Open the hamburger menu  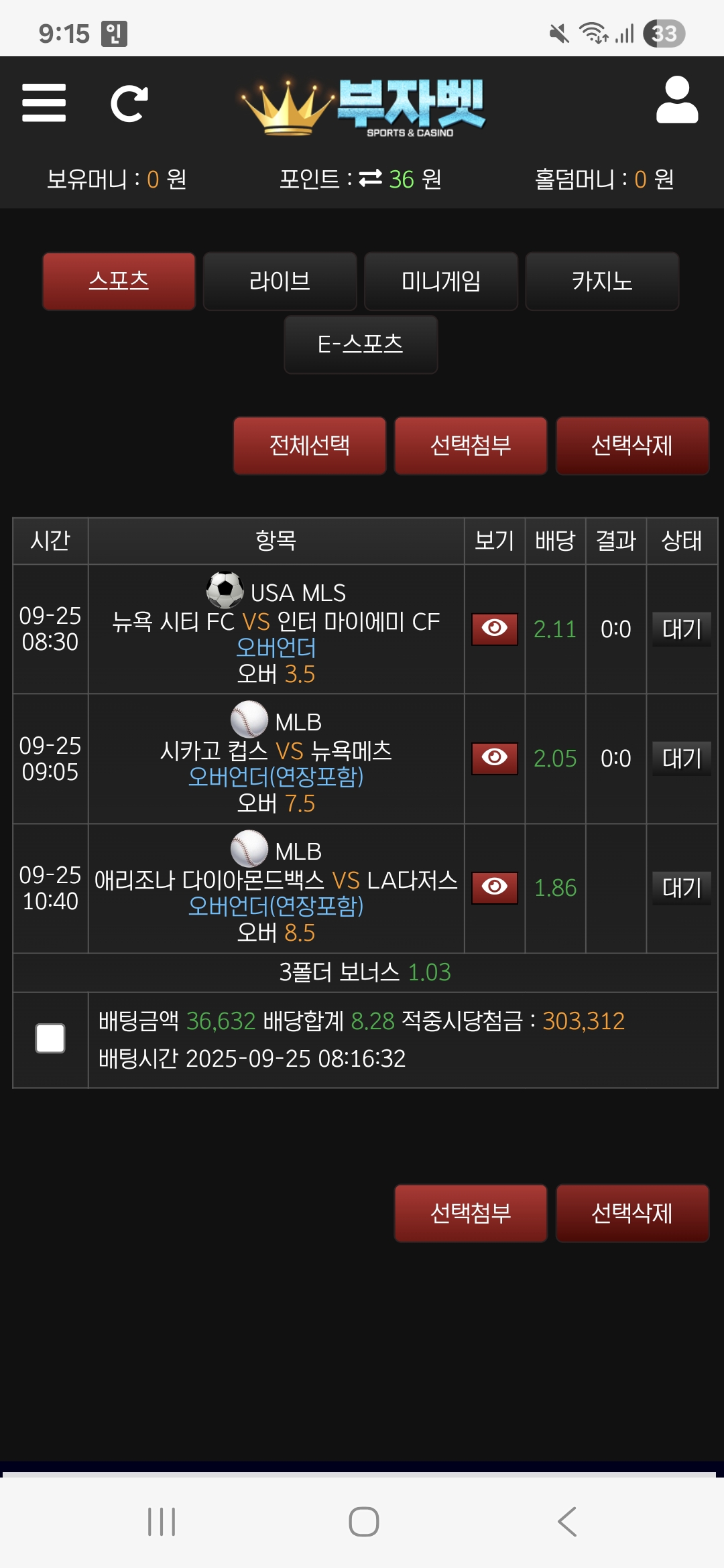[x=44, y=103]
